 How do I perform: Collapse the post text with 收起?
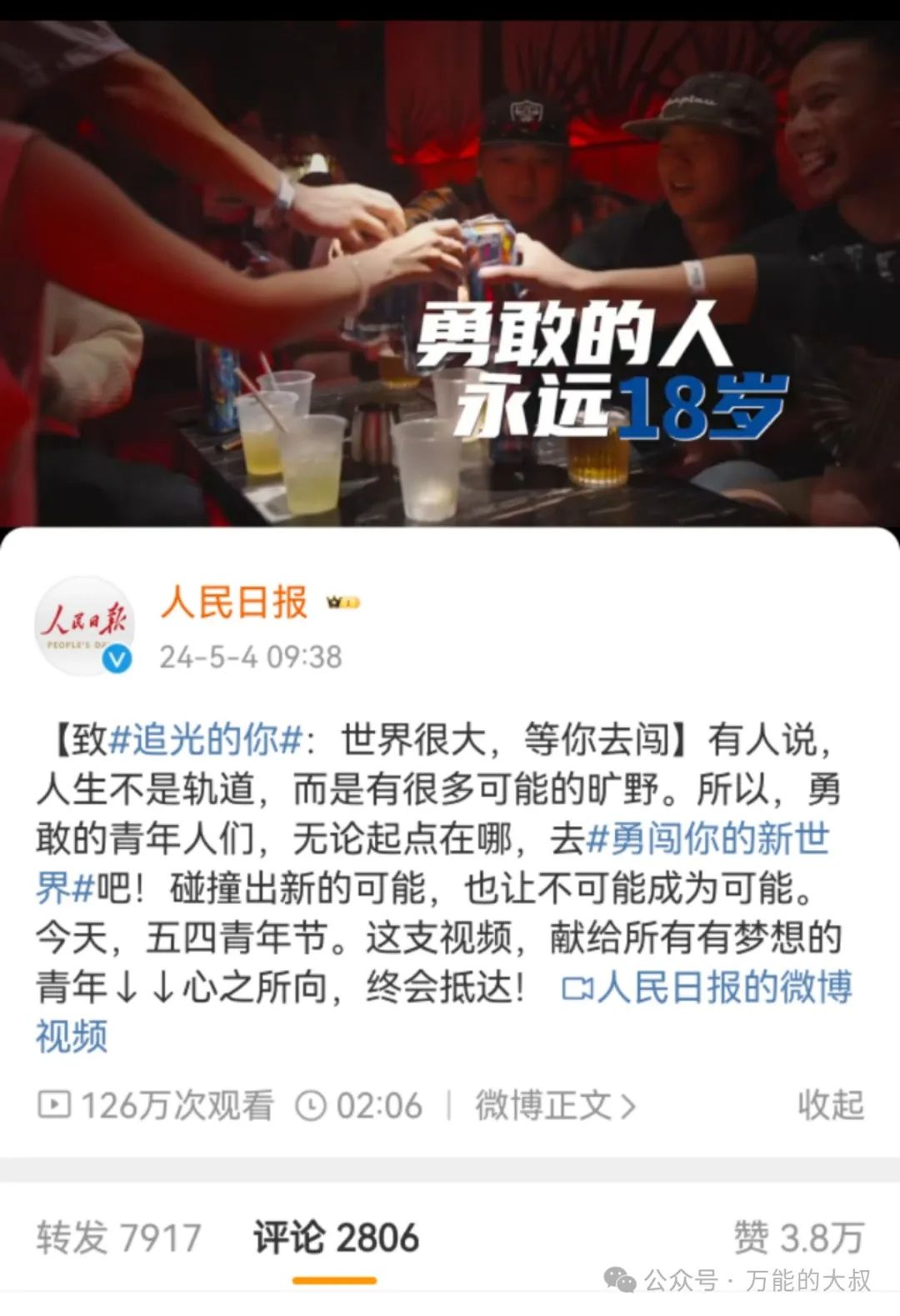click(830, 1105)
